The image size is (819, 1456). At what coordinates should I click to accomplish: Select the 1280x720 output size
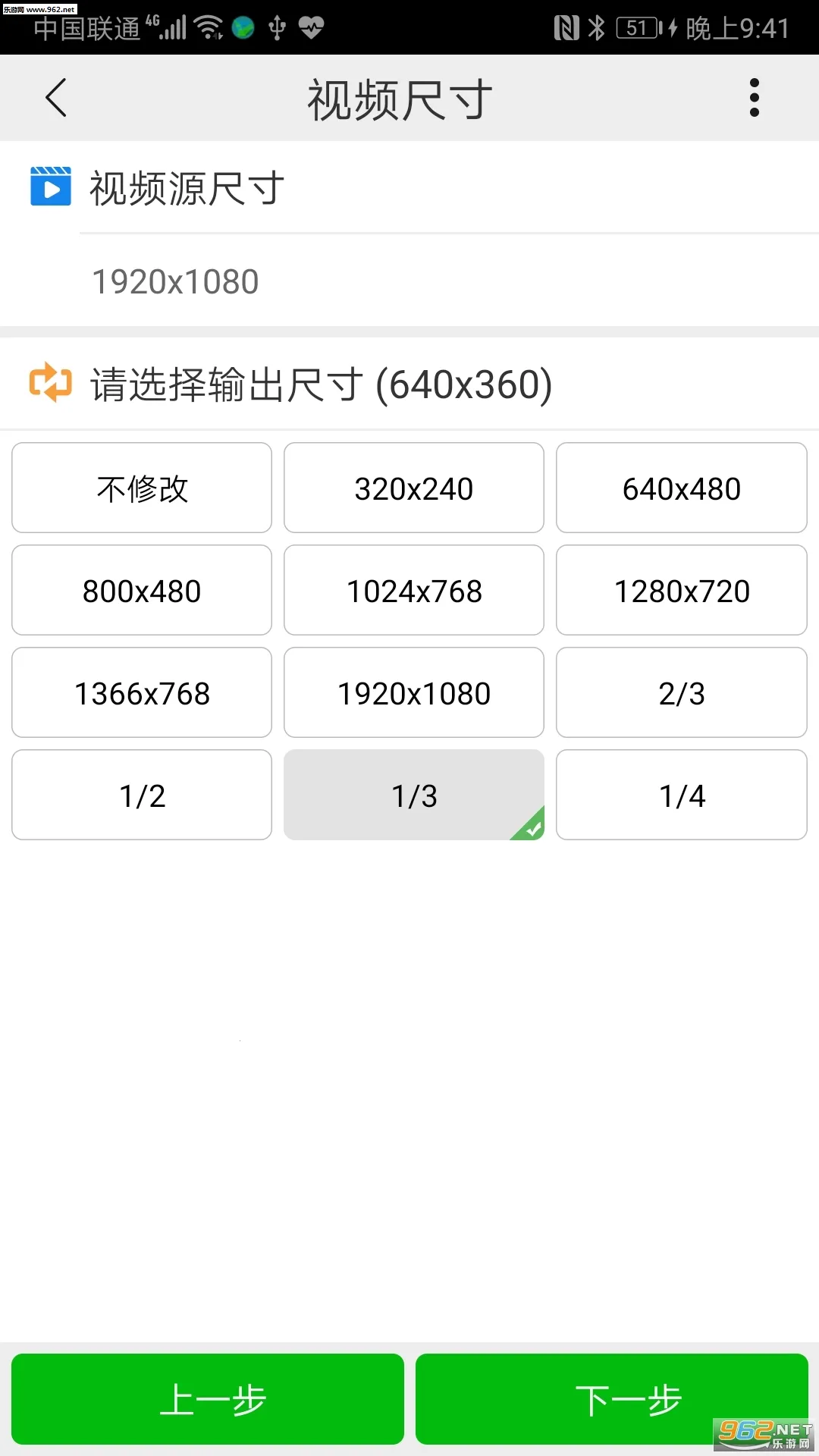point(681,590)
